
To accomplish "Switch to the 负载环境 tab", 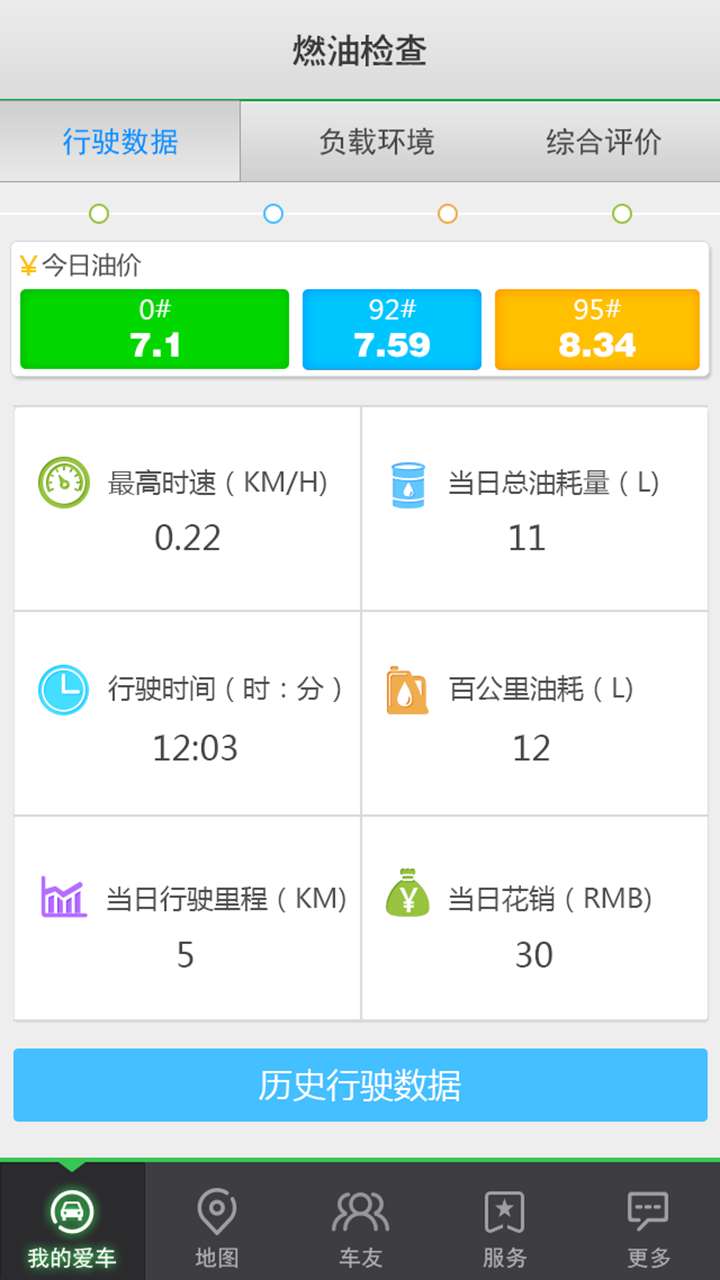I will pos(376,142).
